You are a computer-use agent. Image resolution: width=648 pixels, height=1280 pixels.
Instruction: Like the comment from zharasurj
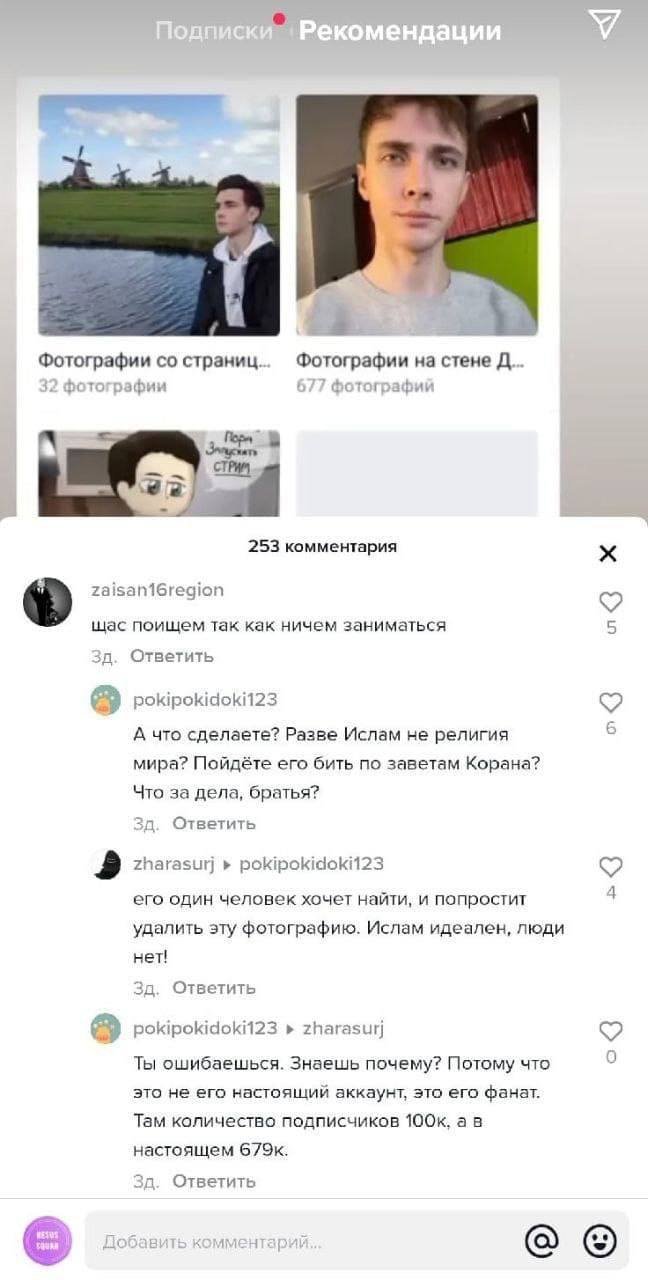(610, 867)
